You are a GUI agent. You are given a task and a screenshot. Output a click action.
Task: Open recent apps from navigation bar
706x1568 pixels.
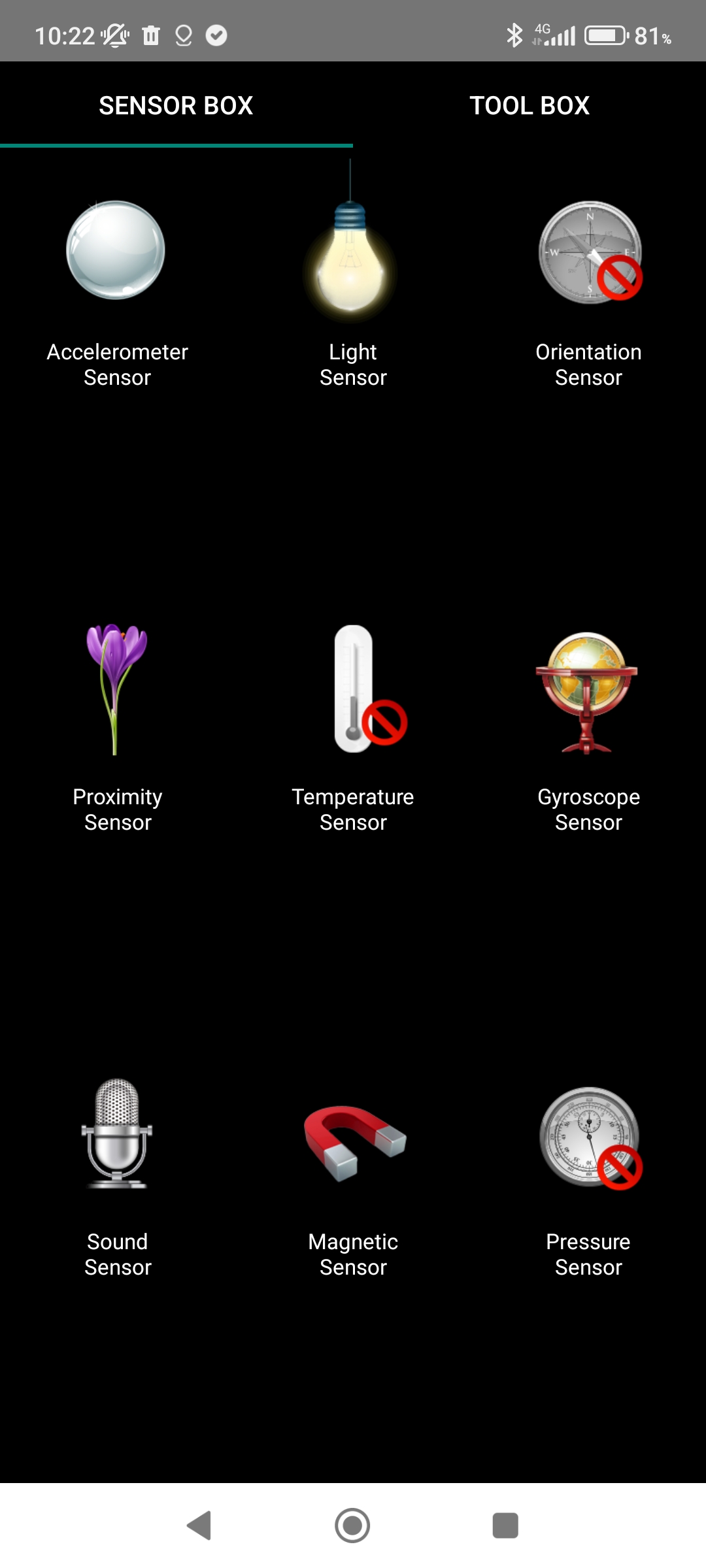505,1526
